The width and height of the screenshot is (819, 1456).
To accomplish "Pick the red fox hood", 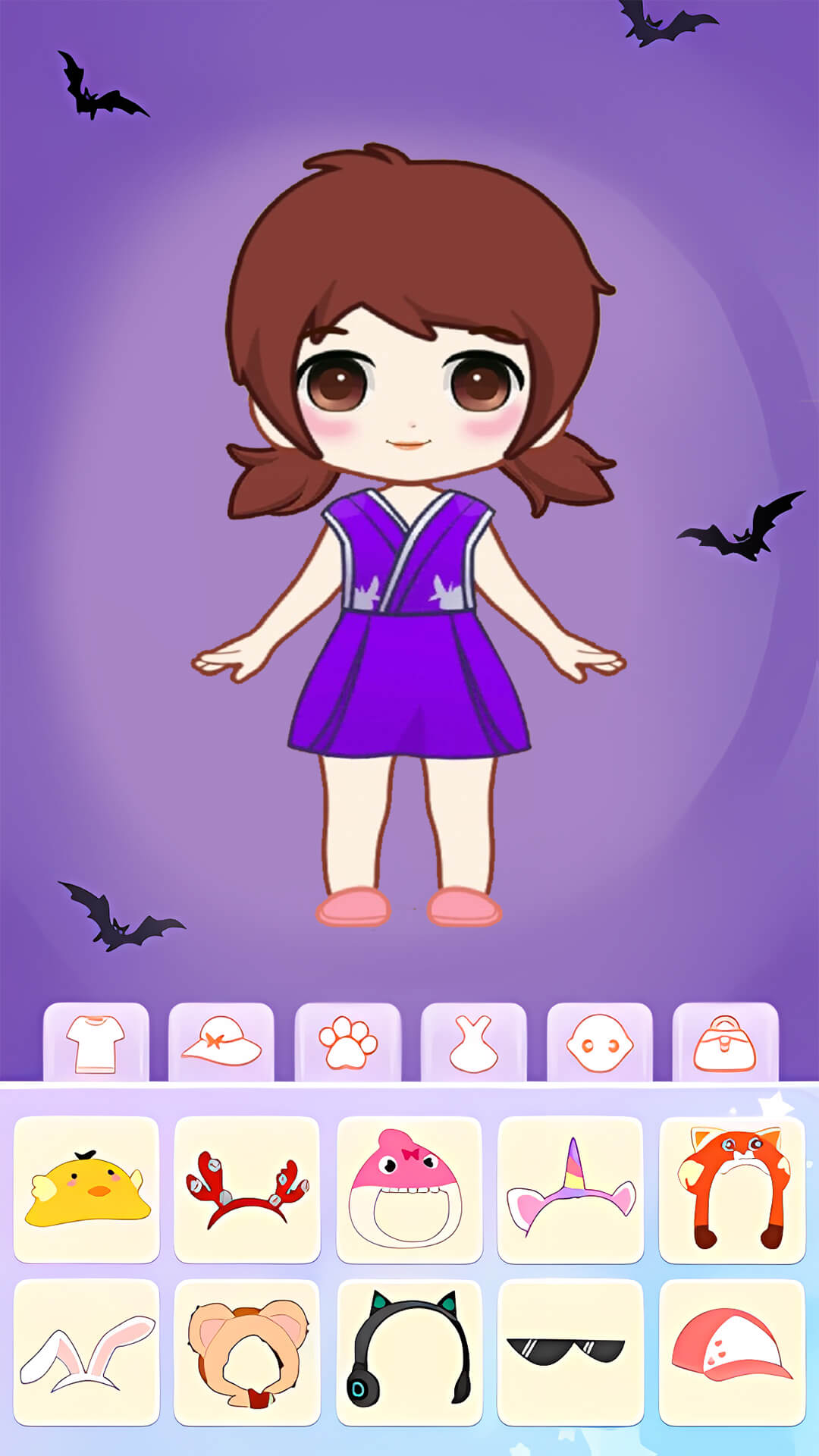I will (732, 1189).
